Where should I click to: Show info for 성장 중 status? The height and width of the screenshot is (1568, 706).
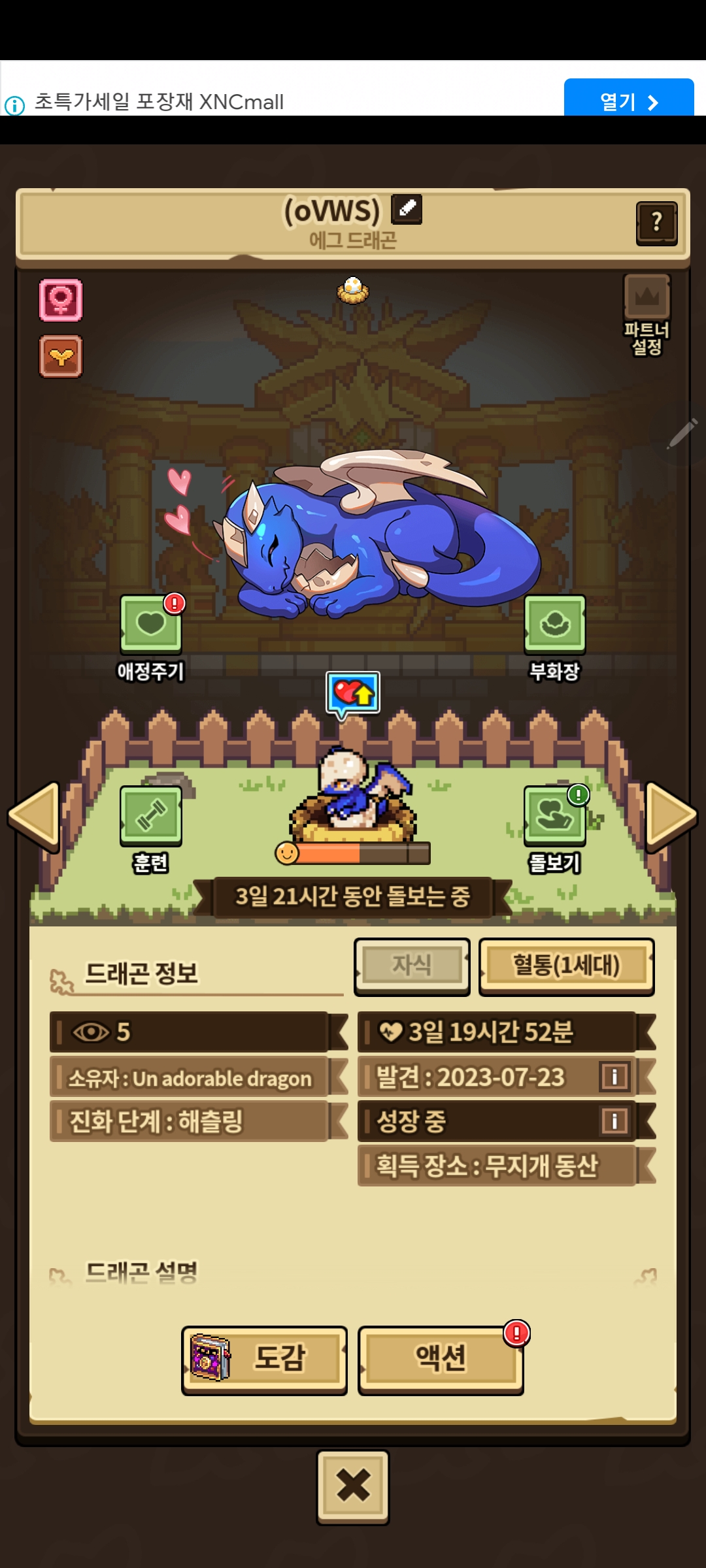click(614, 1121)
